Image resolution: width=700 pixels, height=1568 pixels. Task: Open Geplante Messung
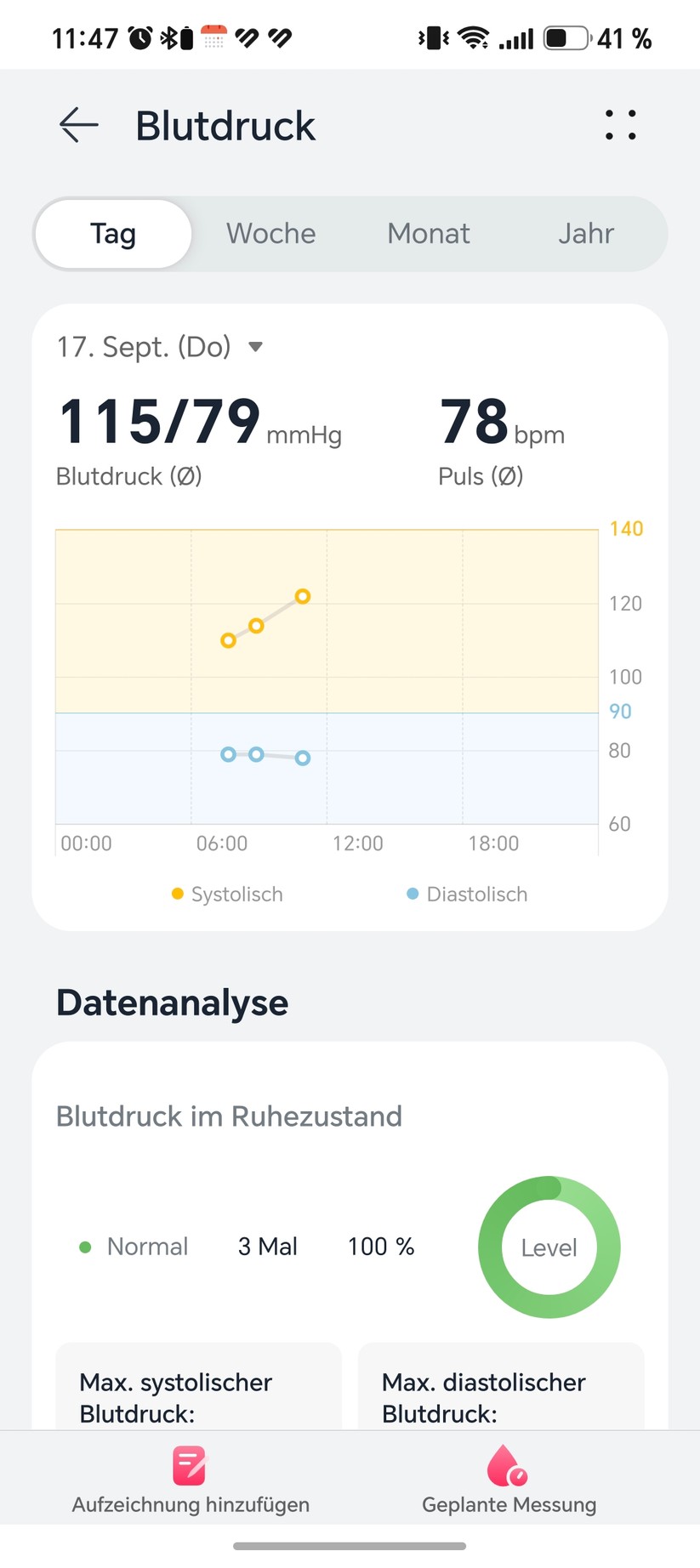(x=509, y=1480)
